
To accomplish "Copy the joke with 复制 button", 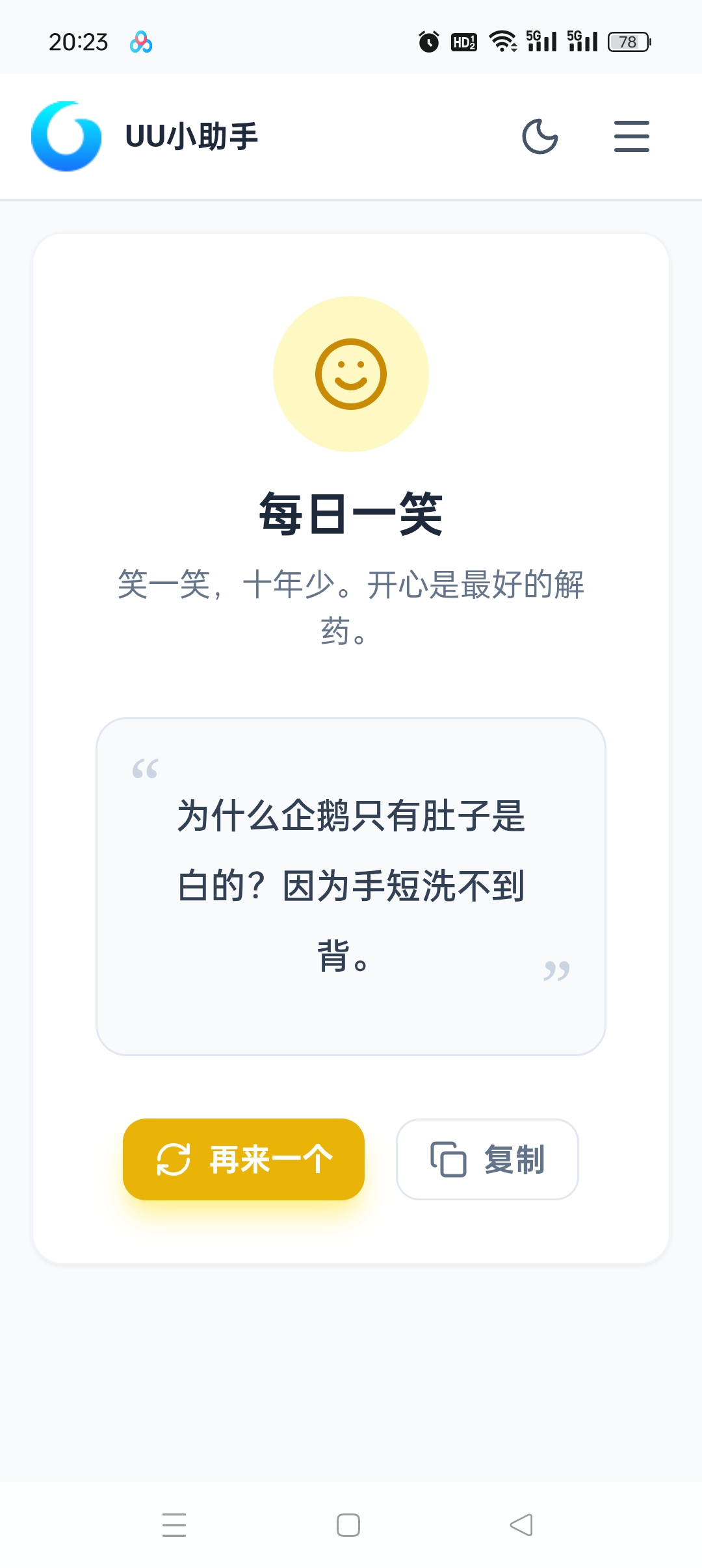I will (487, 1159).
